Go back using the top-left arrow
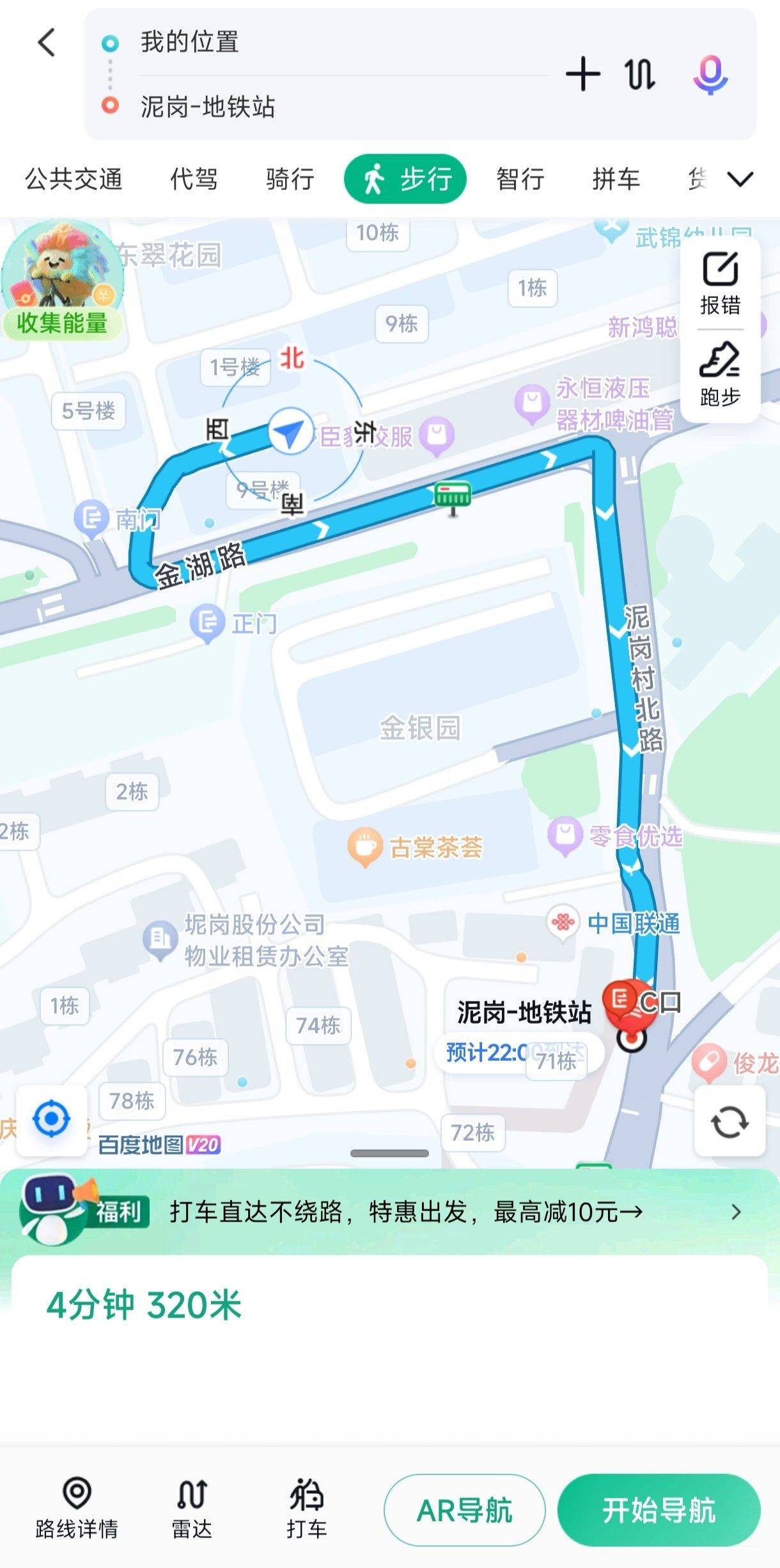Viewport: 780px width, 1568px height. click(x=47, y=43)
